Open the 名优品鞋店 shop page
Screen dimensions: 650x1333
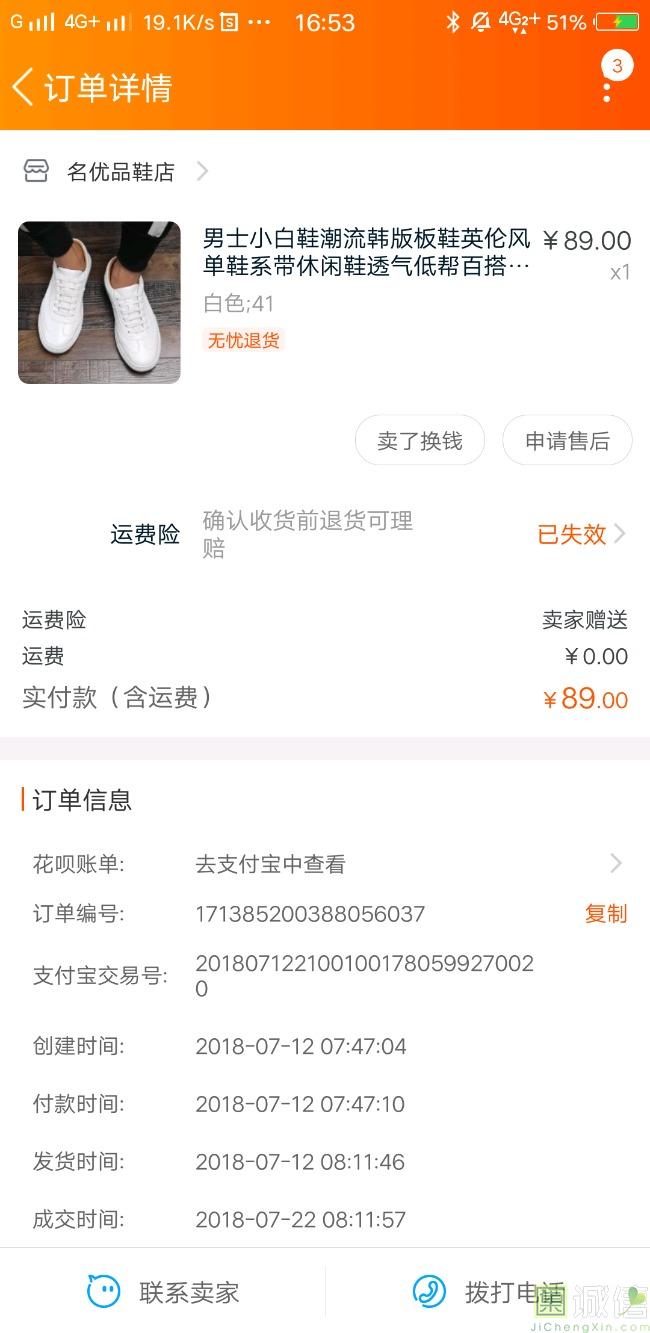pos(120,172)
